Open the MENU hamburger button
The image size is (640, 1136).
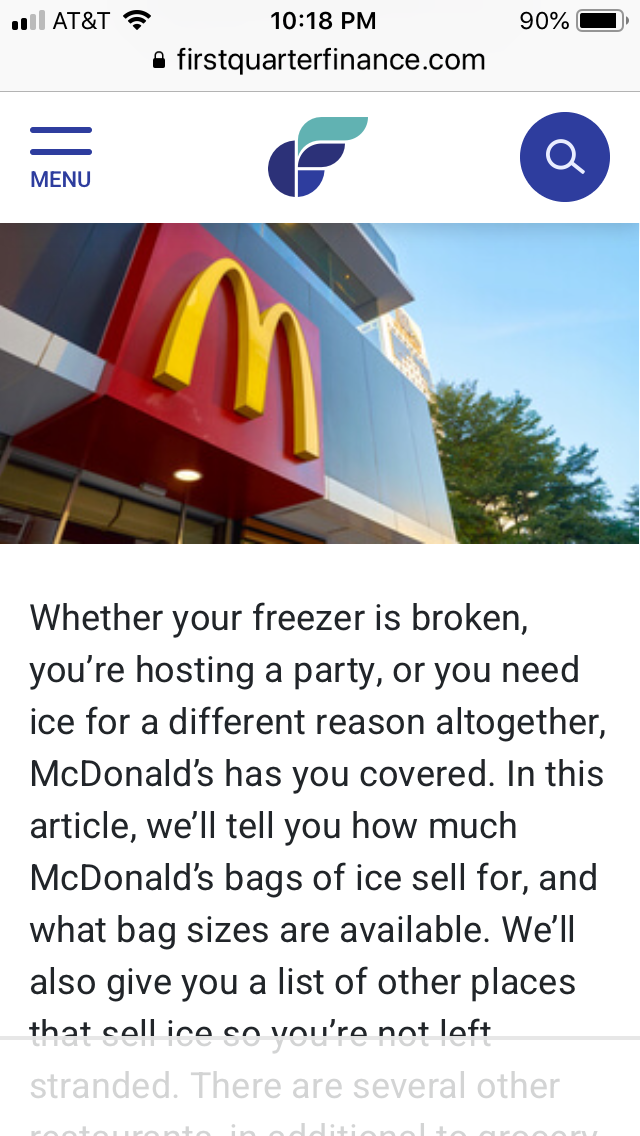(x=60, y=157)
